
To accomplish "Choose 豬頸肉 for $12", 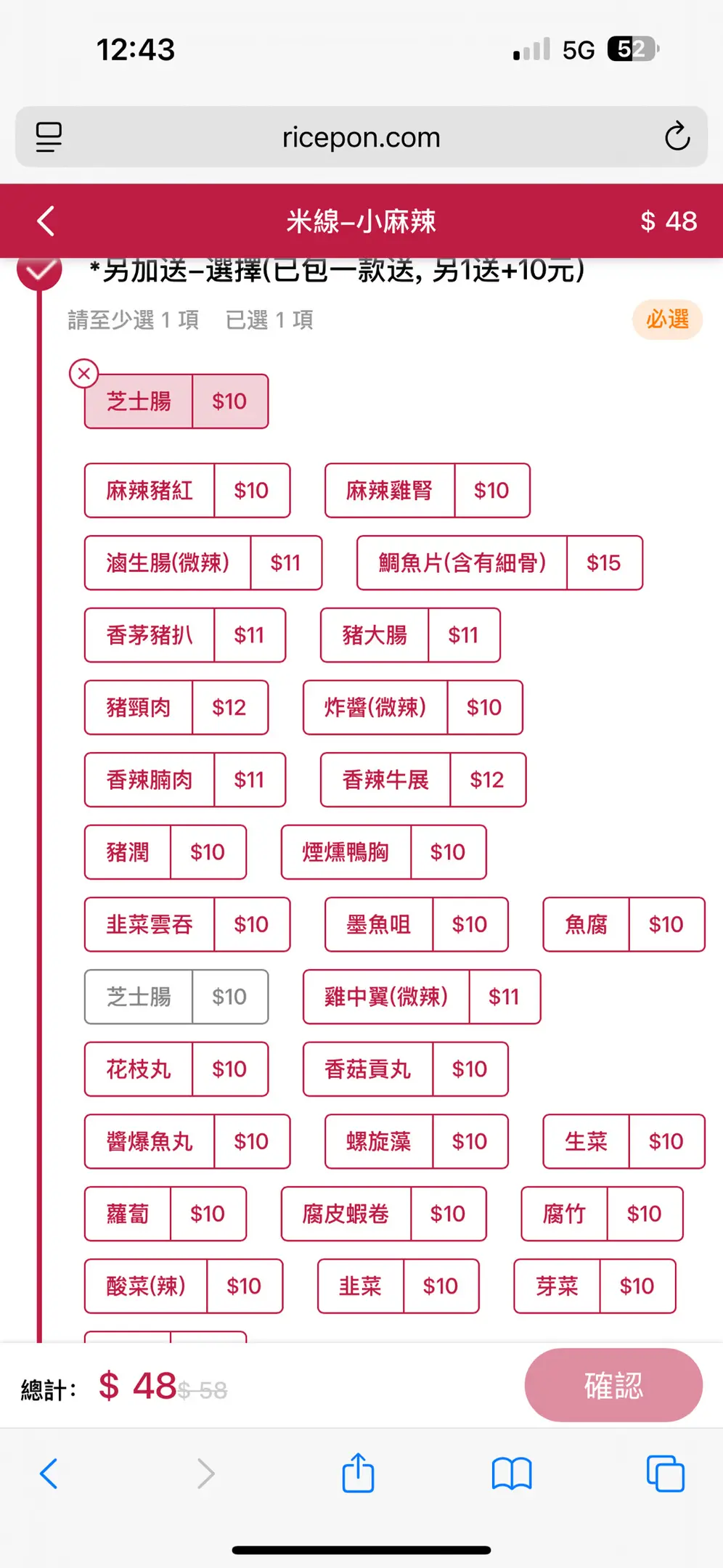I will point(176,708).
